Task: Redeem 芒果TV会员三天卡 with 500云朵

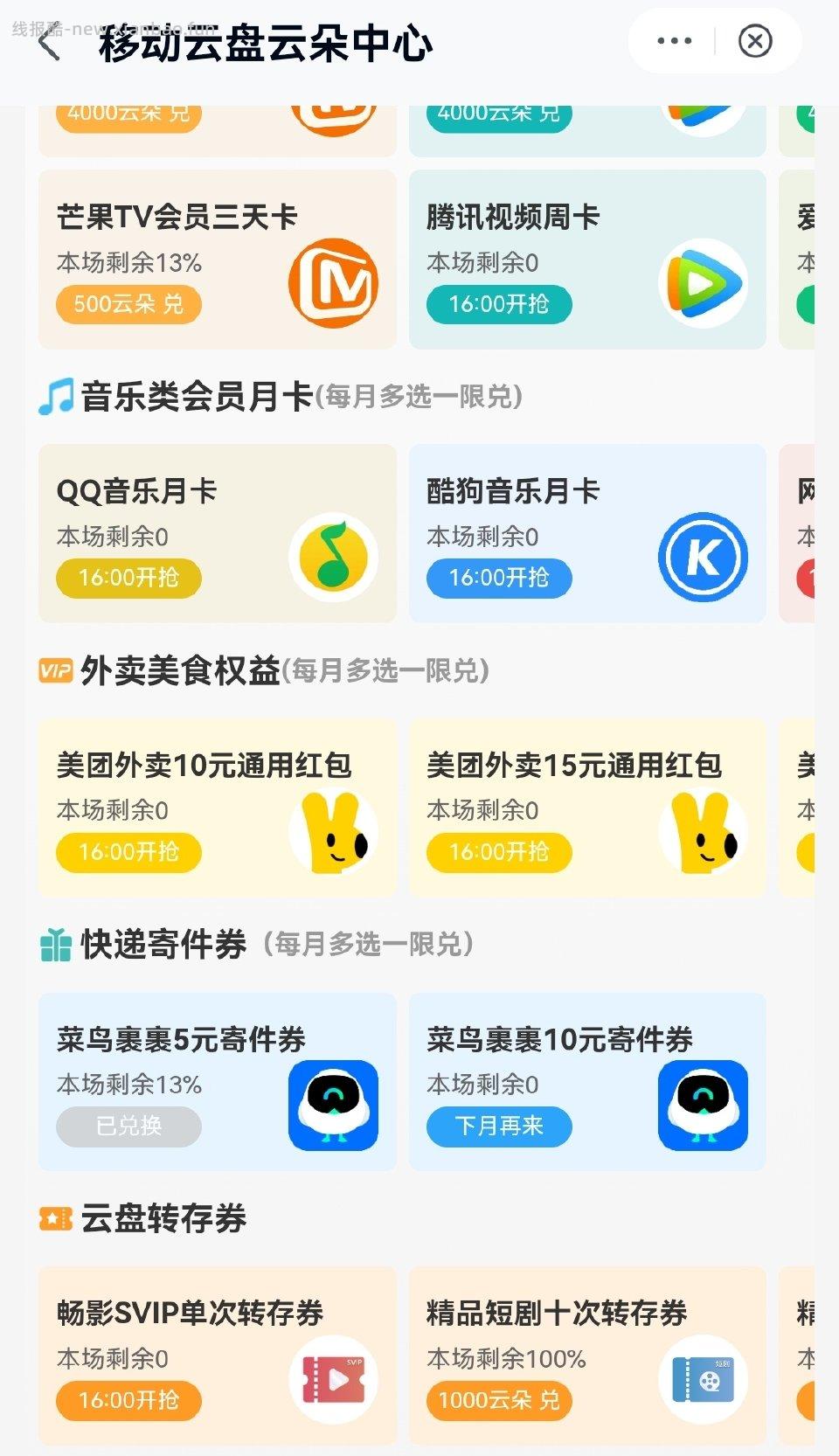Action: (128, 304)
